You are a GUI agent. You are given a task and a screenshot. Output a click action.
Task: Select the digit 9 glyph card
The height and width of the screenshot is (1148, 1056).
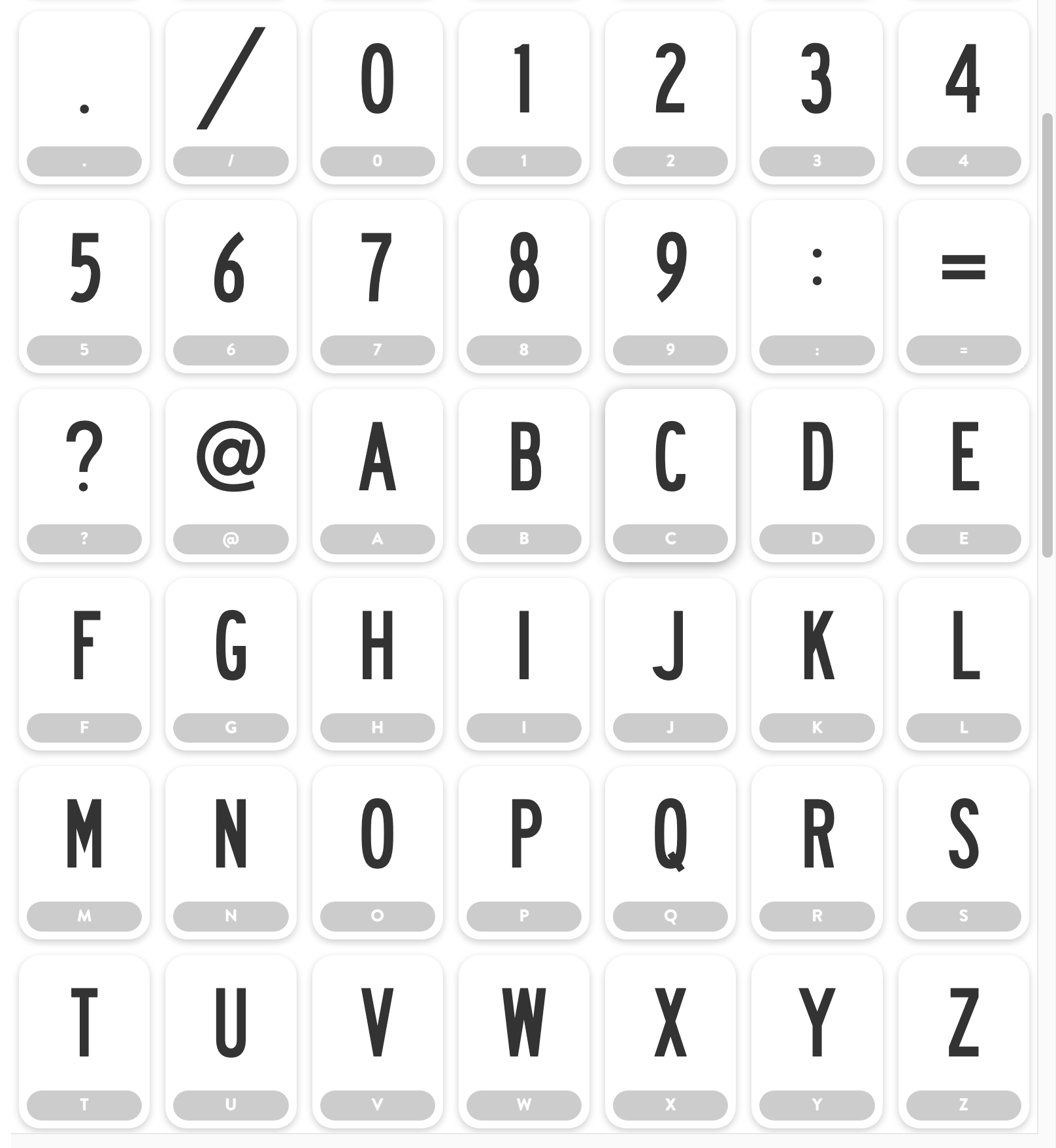point(670,286)
